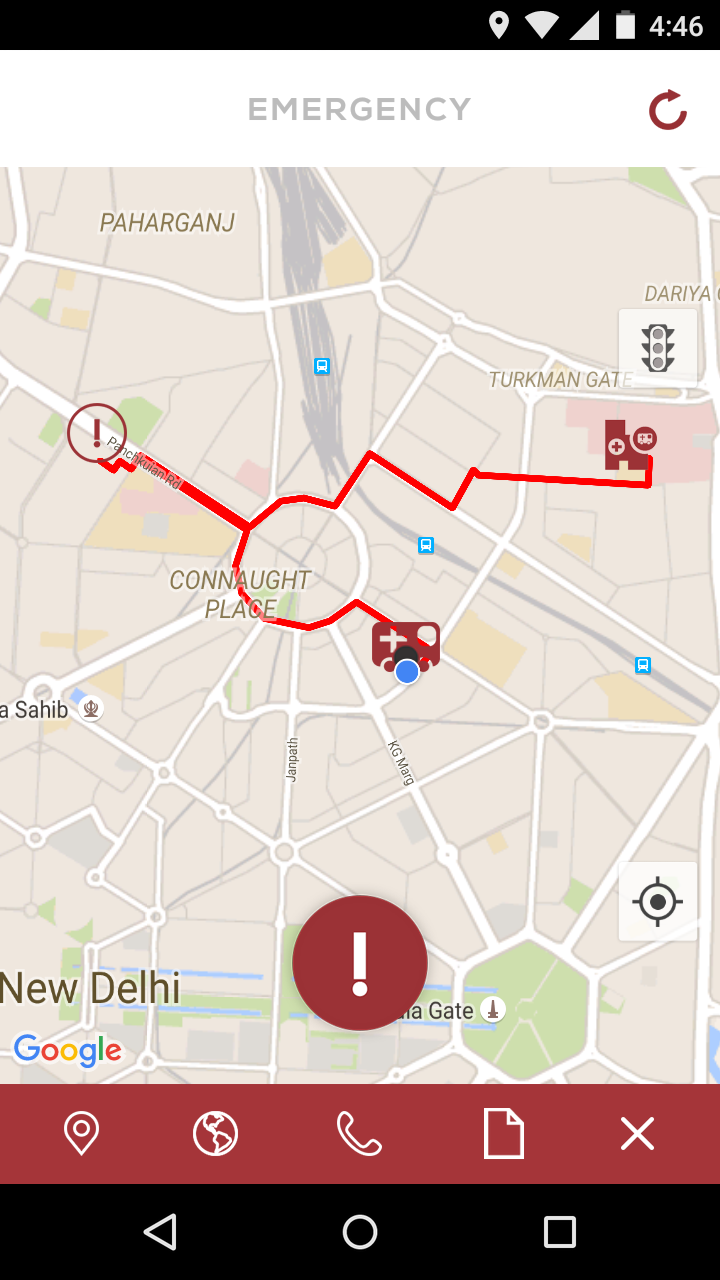Viewport: 720px width, 1280px height.
Task: Open the phone call option
Action: (359, 1134)
